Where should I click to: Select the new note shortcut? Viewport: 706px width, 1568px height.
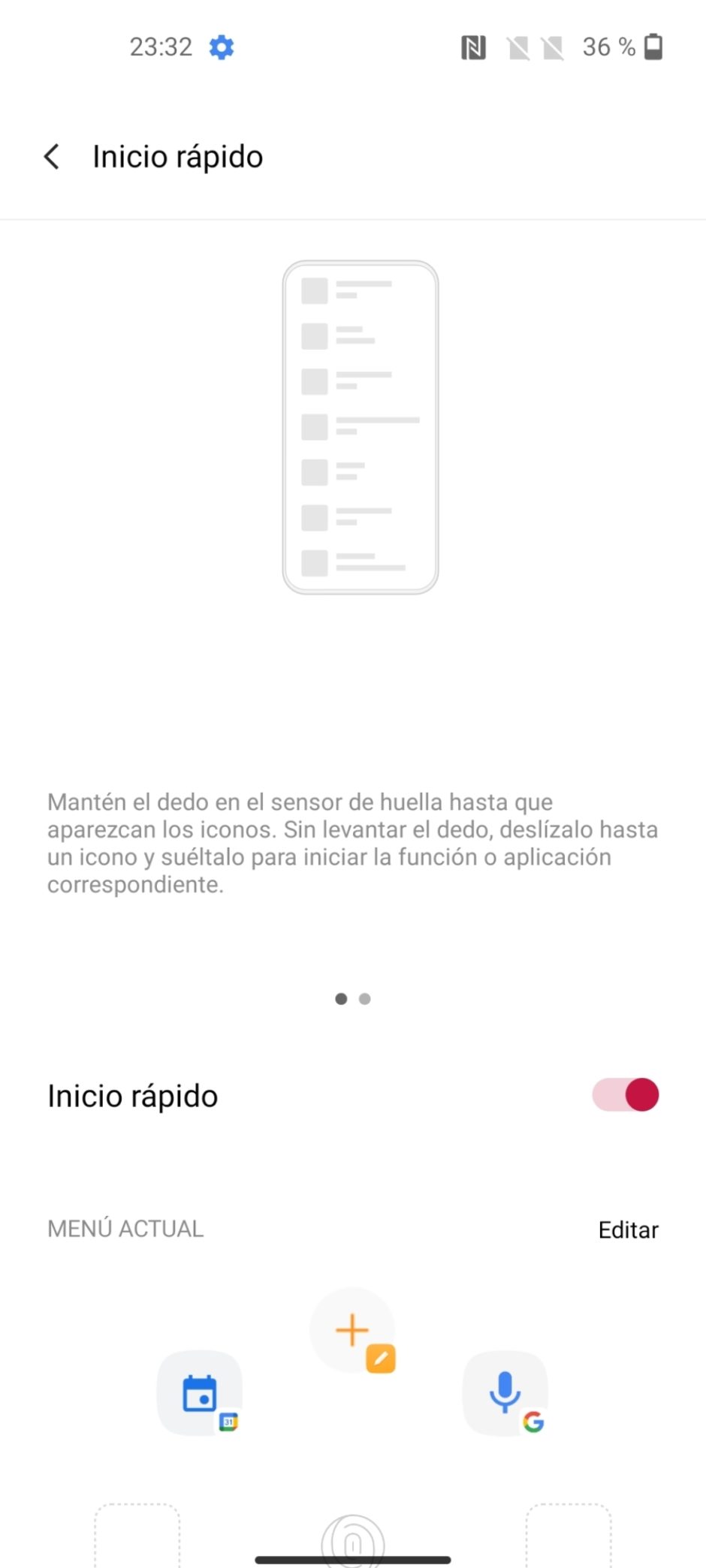point(353,1330)
